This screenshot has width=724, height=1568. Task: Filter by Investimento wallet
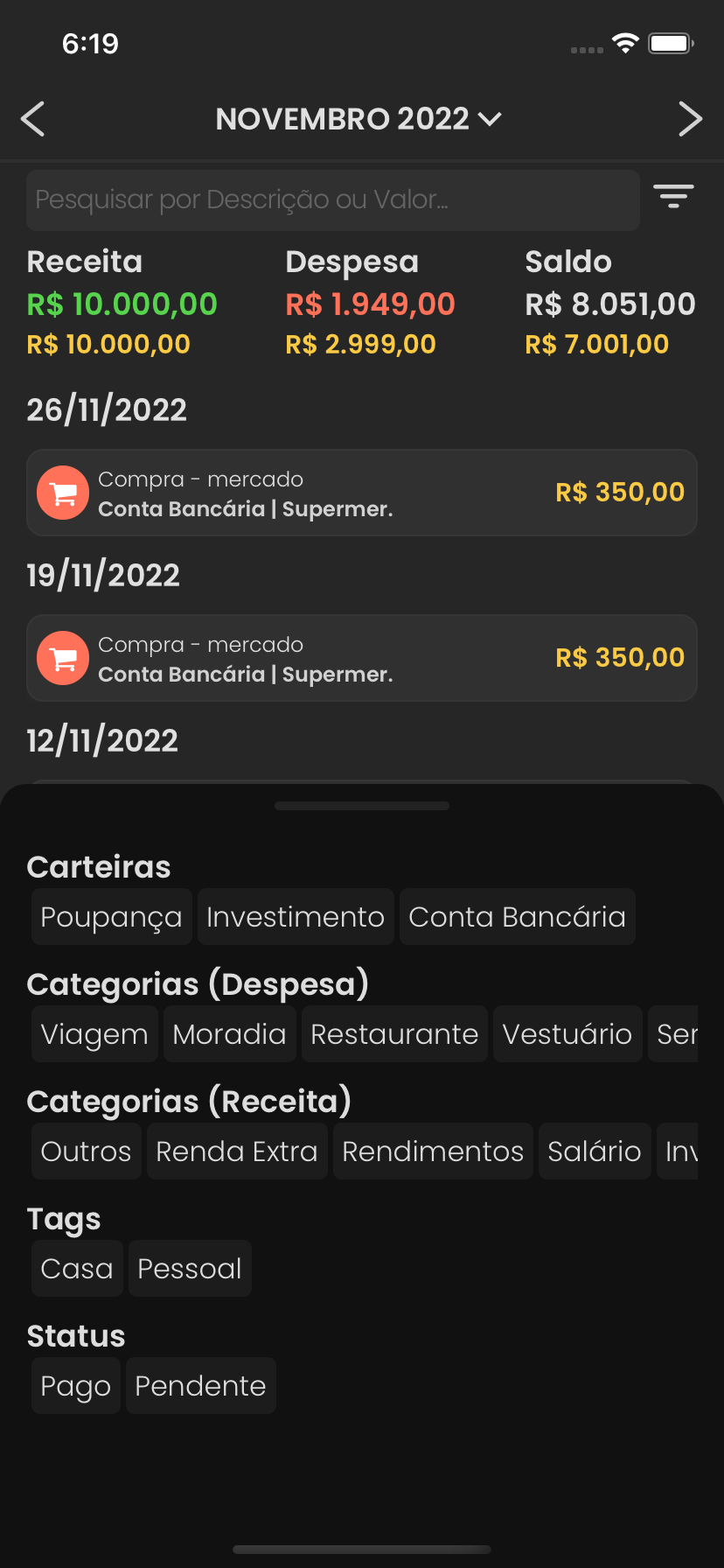[x=296, y=917]
